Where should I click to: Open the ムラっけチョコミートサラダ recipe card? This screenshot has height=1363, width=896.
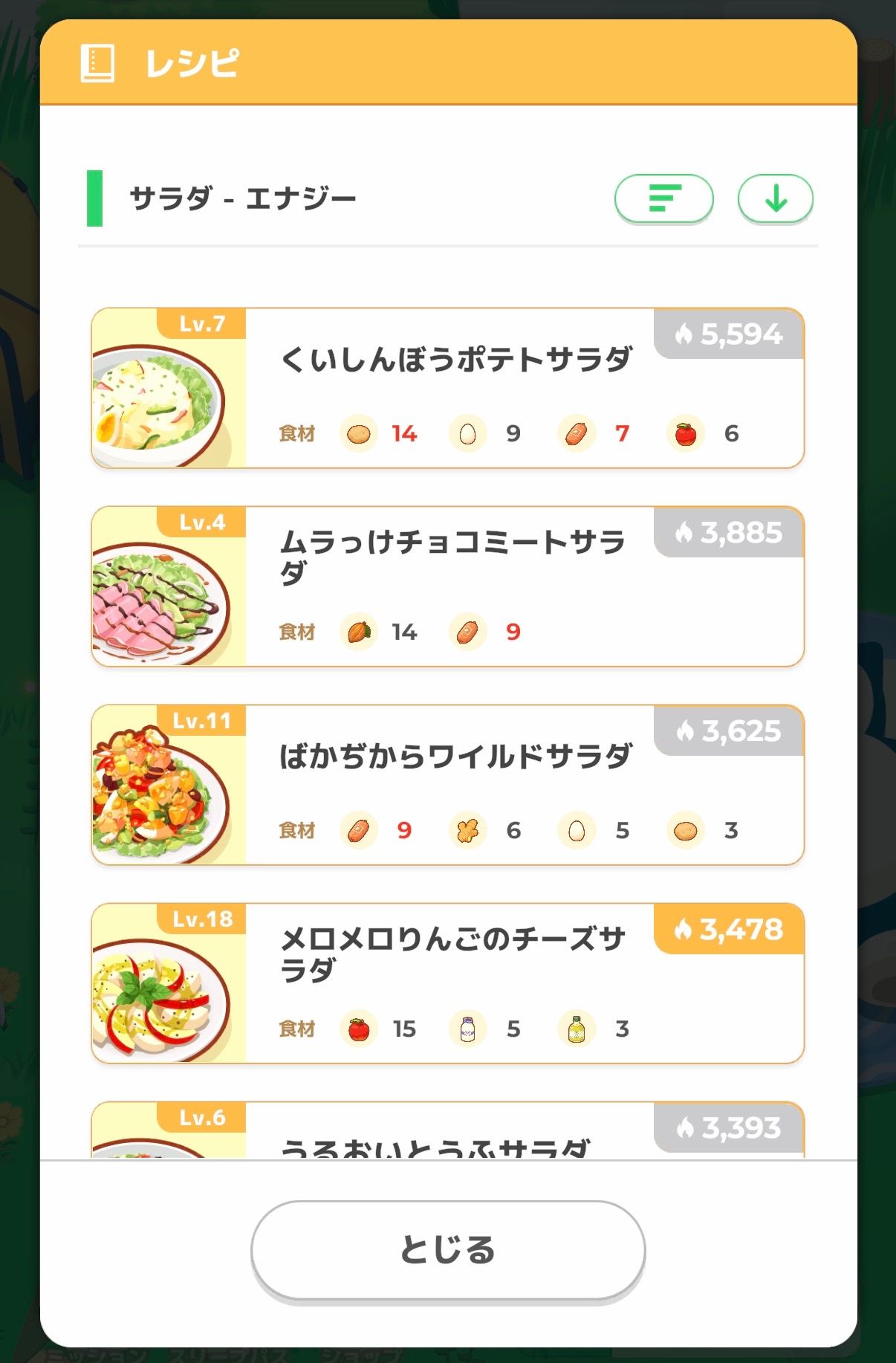click(447, 586)
